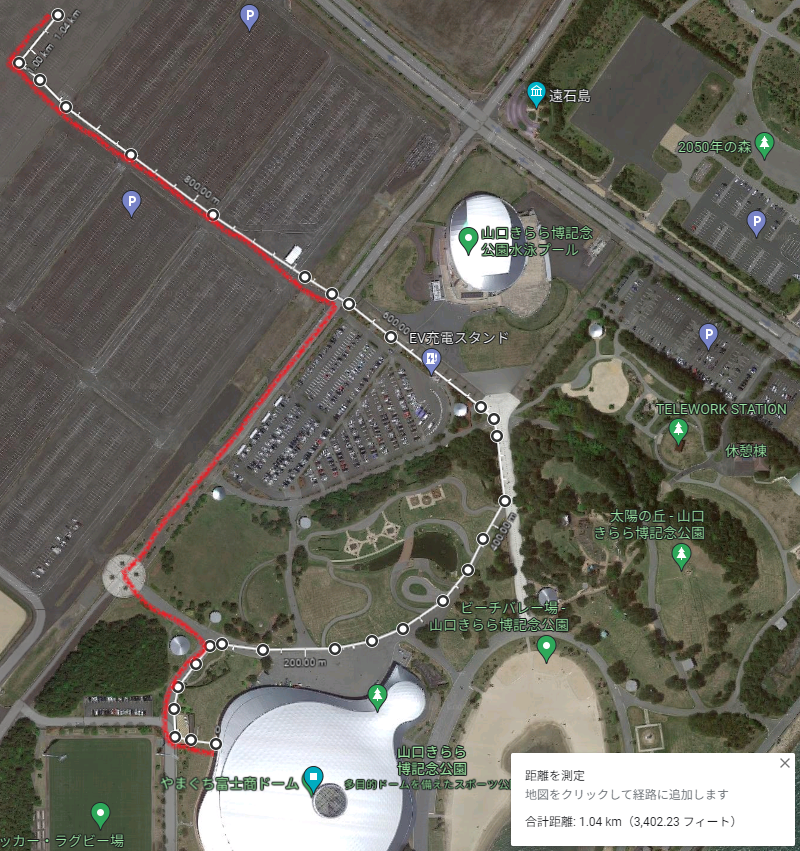
Task: Close the distance measurement panel
Action: [x=784, y=763]
